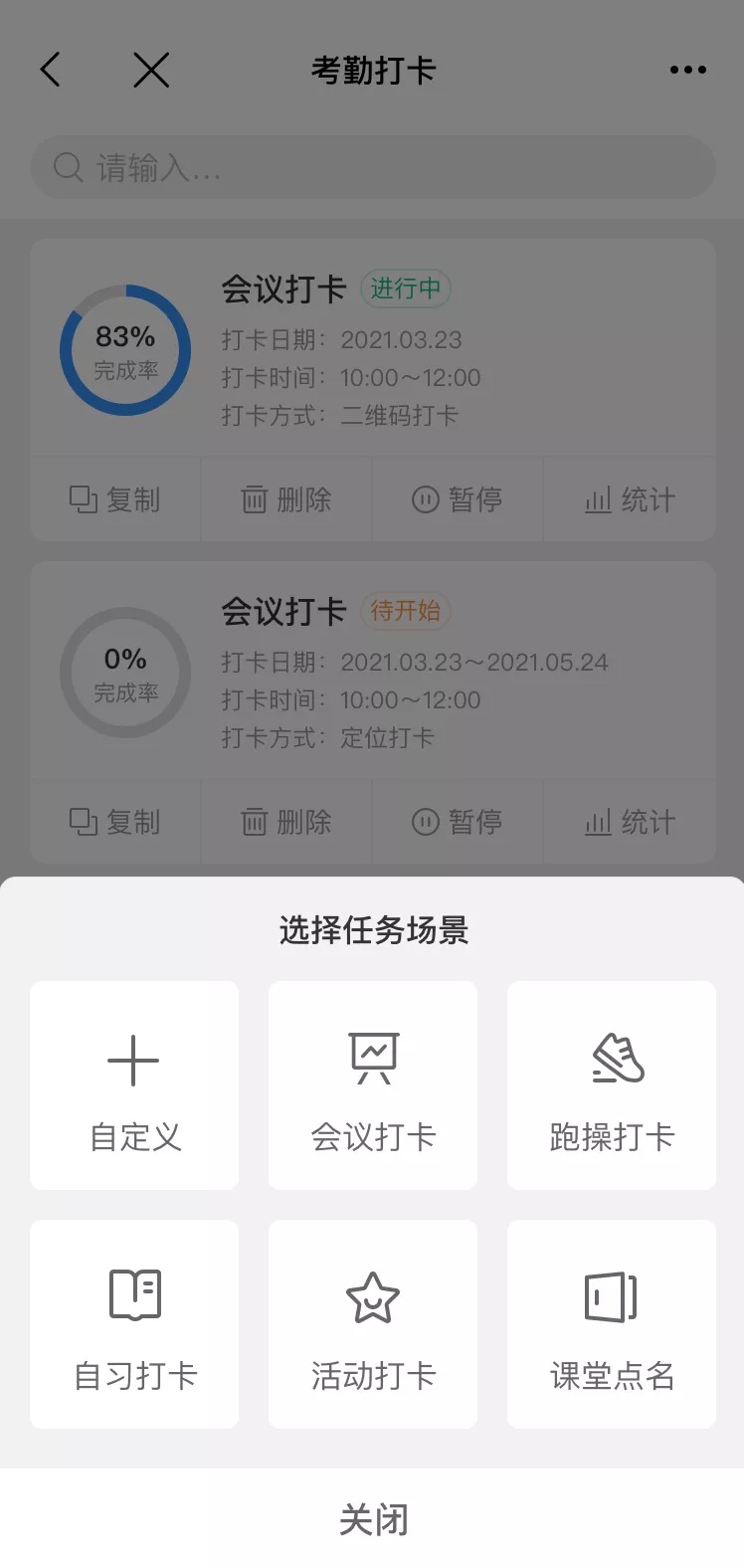
Task: Close the page with the X icon
Action: click(x=151, y=70)
